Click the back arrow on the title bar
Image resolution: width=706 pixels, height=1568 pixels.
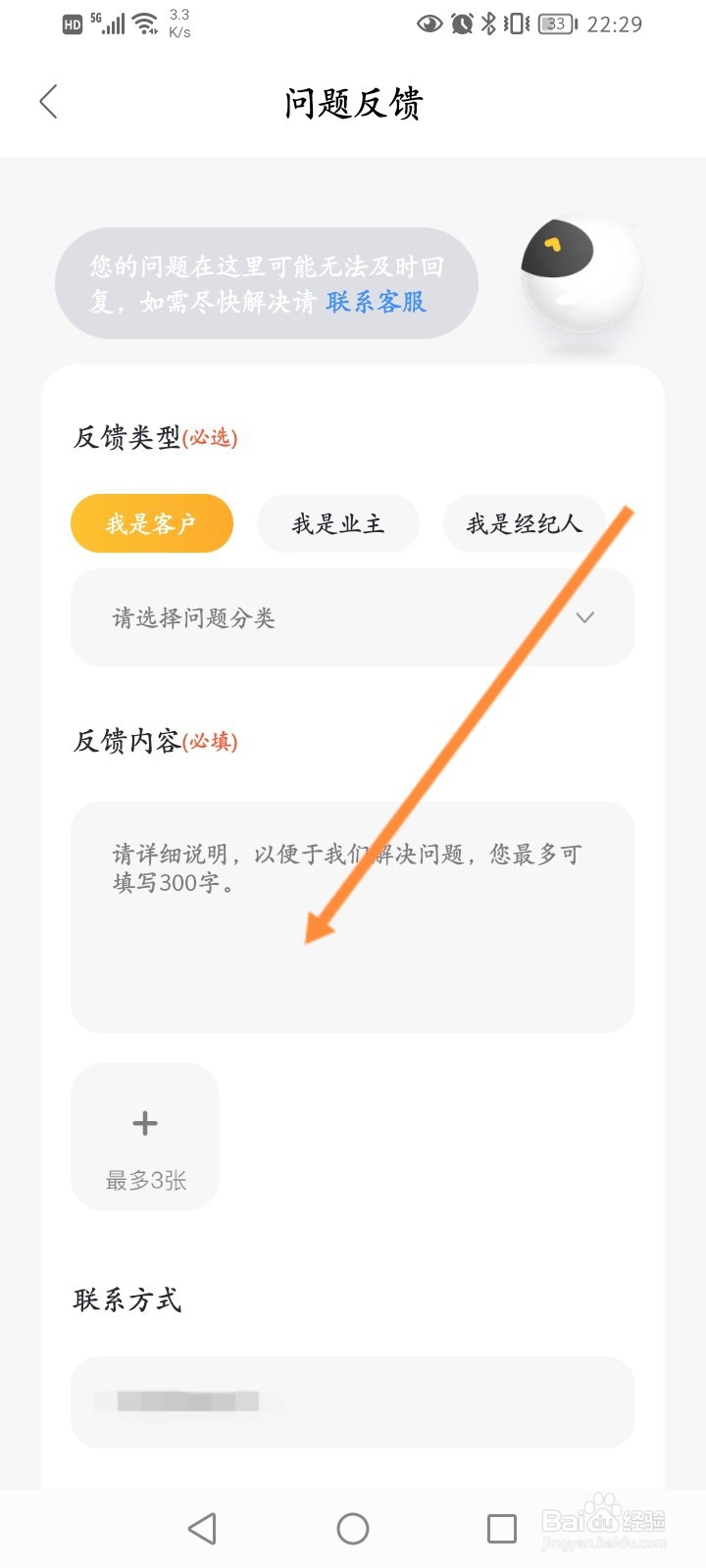[x=49, y=101]
